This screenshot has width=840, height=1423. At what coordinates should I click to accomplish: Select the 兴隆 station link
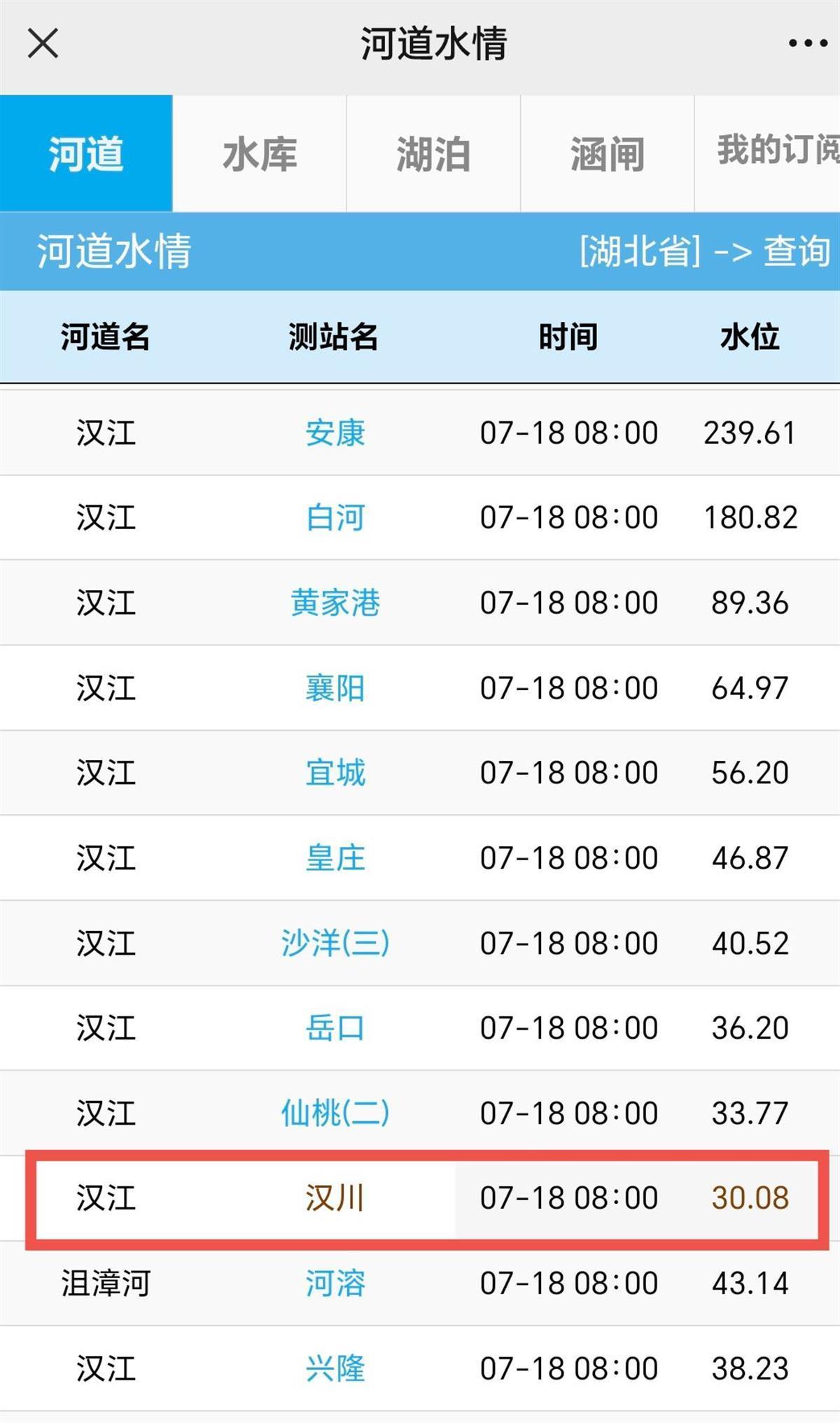tap(335, 1369)
